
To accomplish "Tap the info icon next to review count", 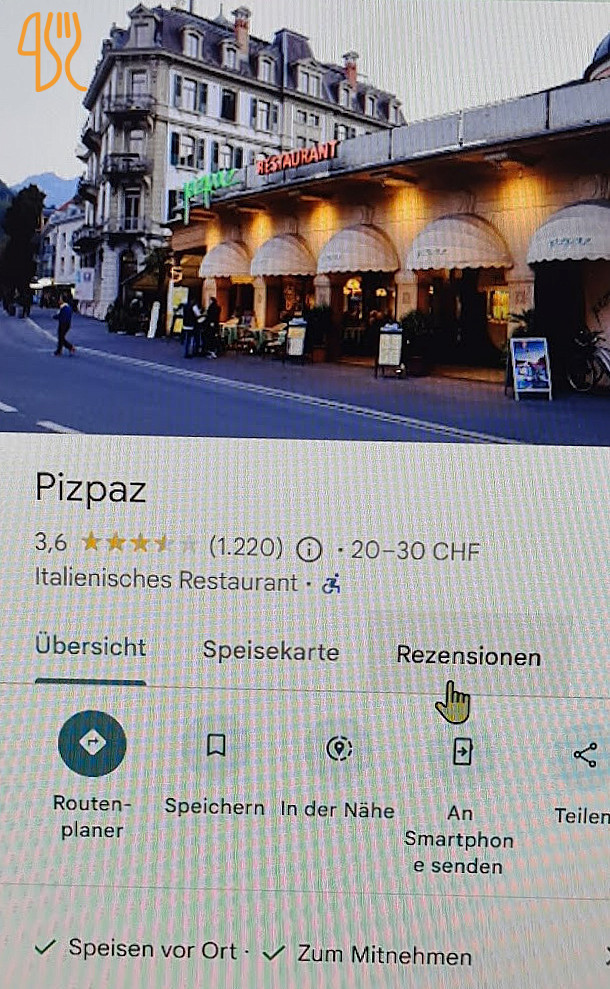I will [x=309, y=550].
